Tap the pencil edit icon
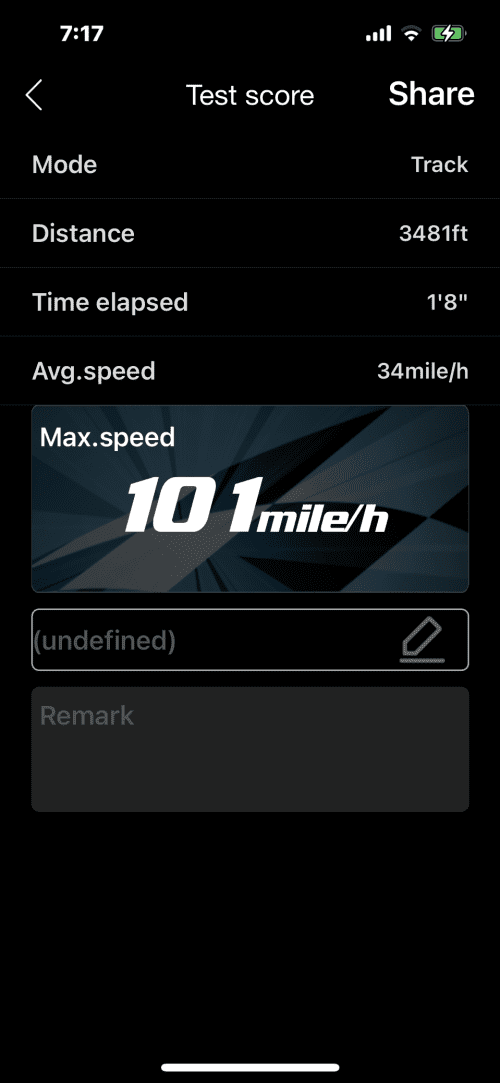Image resolution: width=500 pixels, height=1083 pixels. click(x=422, y=640)
